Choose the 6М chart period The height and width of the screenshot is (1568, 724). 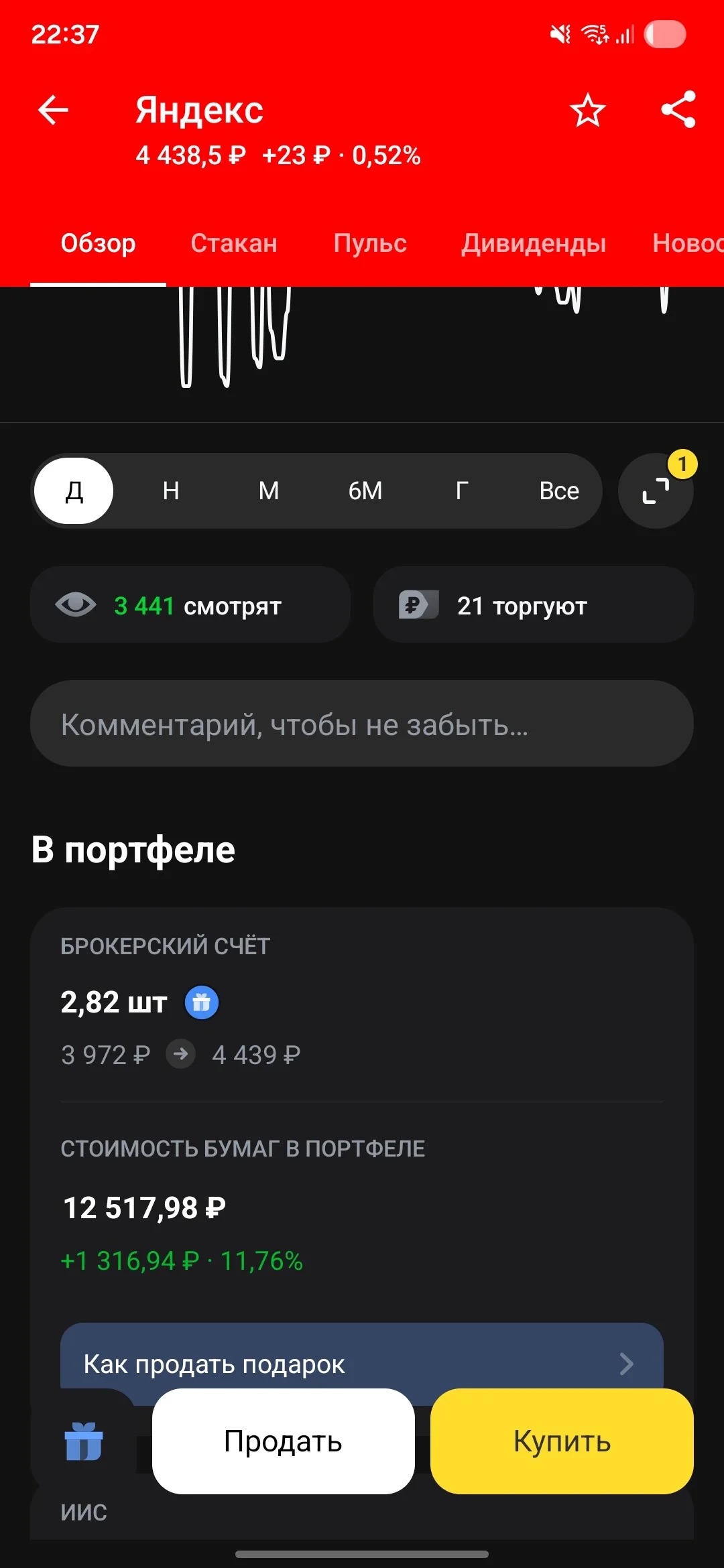pos(365,491)
